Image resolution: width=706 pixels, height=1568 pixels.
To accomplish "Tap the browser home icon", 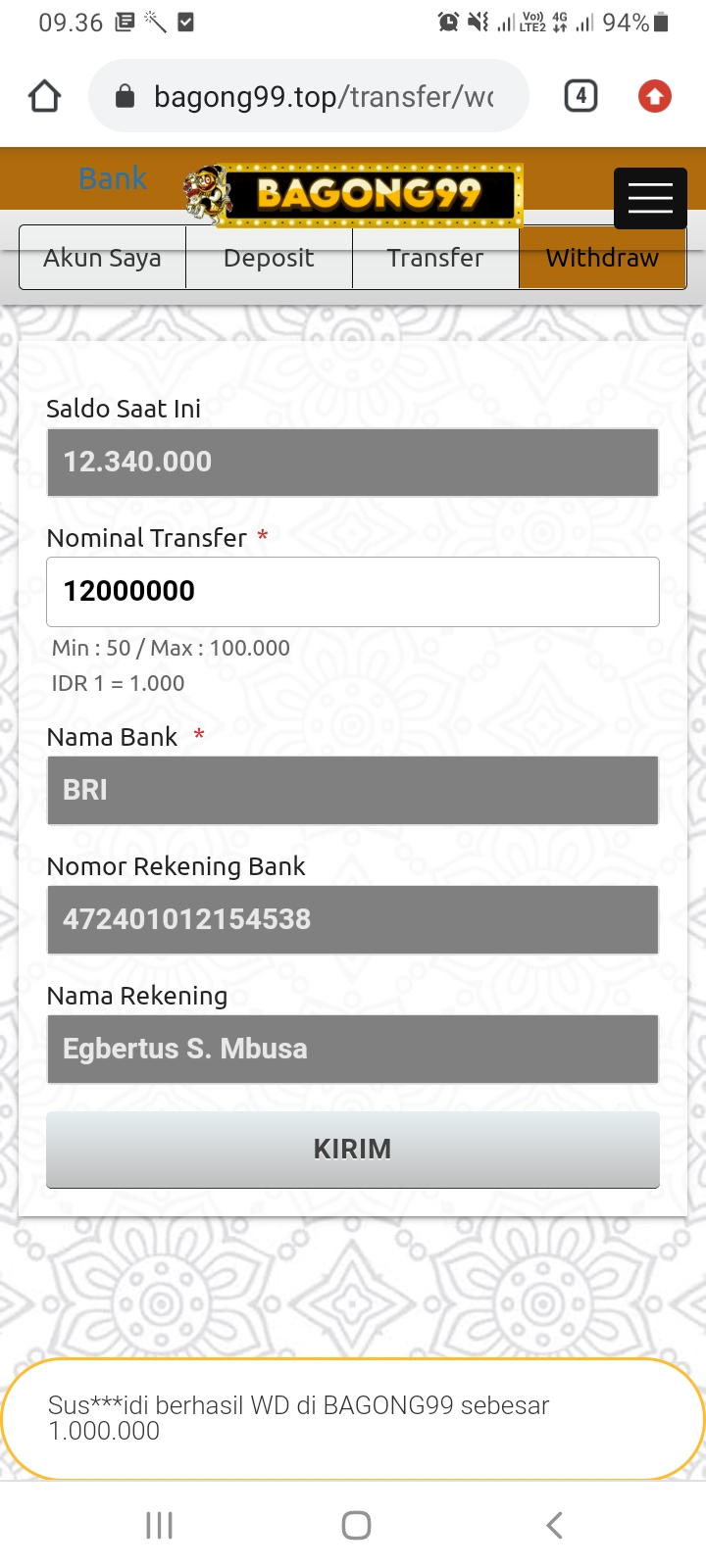I will [x=45, y=96].
